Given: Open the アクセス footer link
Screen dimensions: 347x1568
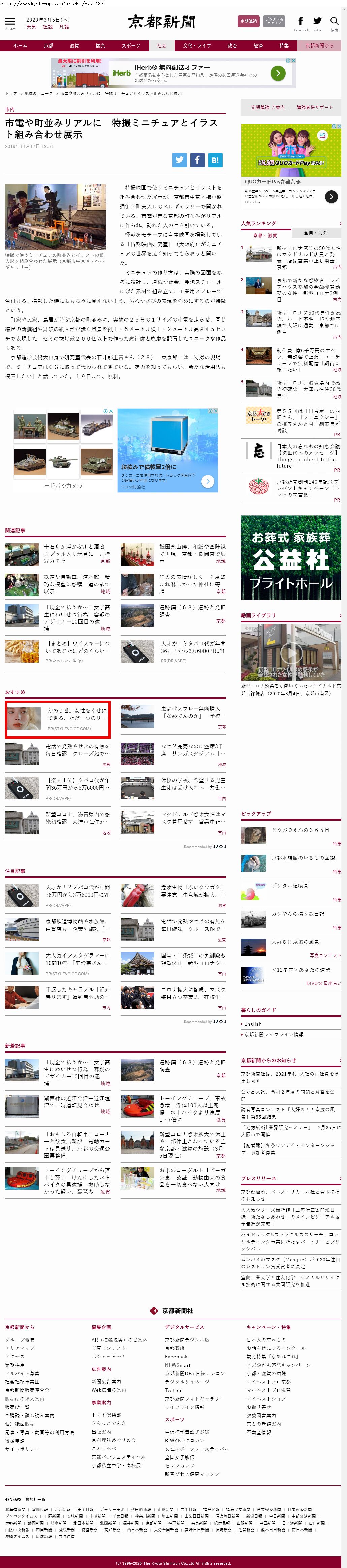Looking at the screenshot, I should [14, 1357].
